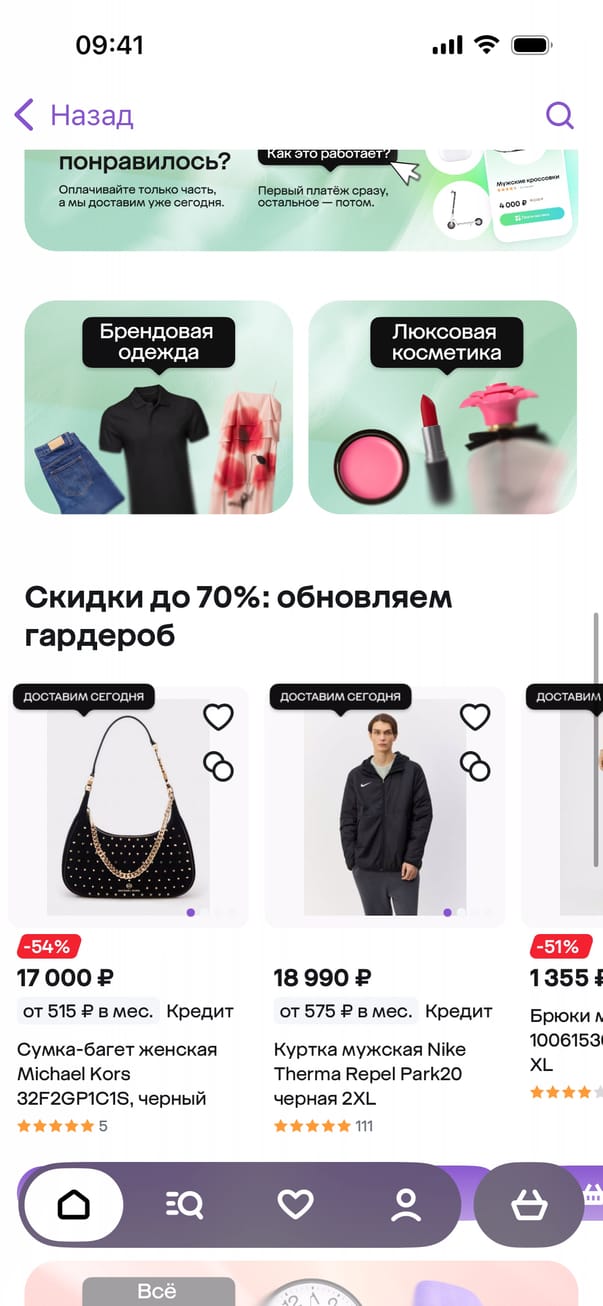Like the Nike Therma Repel jacket
The height and width of the screenshot is (1306, 603).
(475, 717)
